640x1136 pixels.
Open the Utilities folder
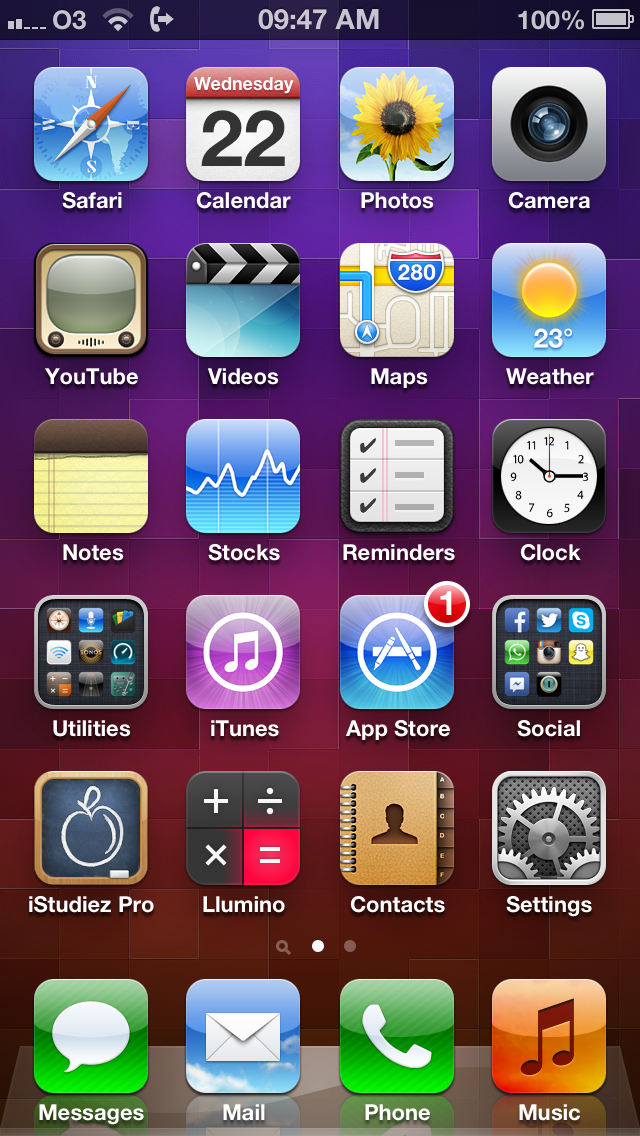(91, 652)
